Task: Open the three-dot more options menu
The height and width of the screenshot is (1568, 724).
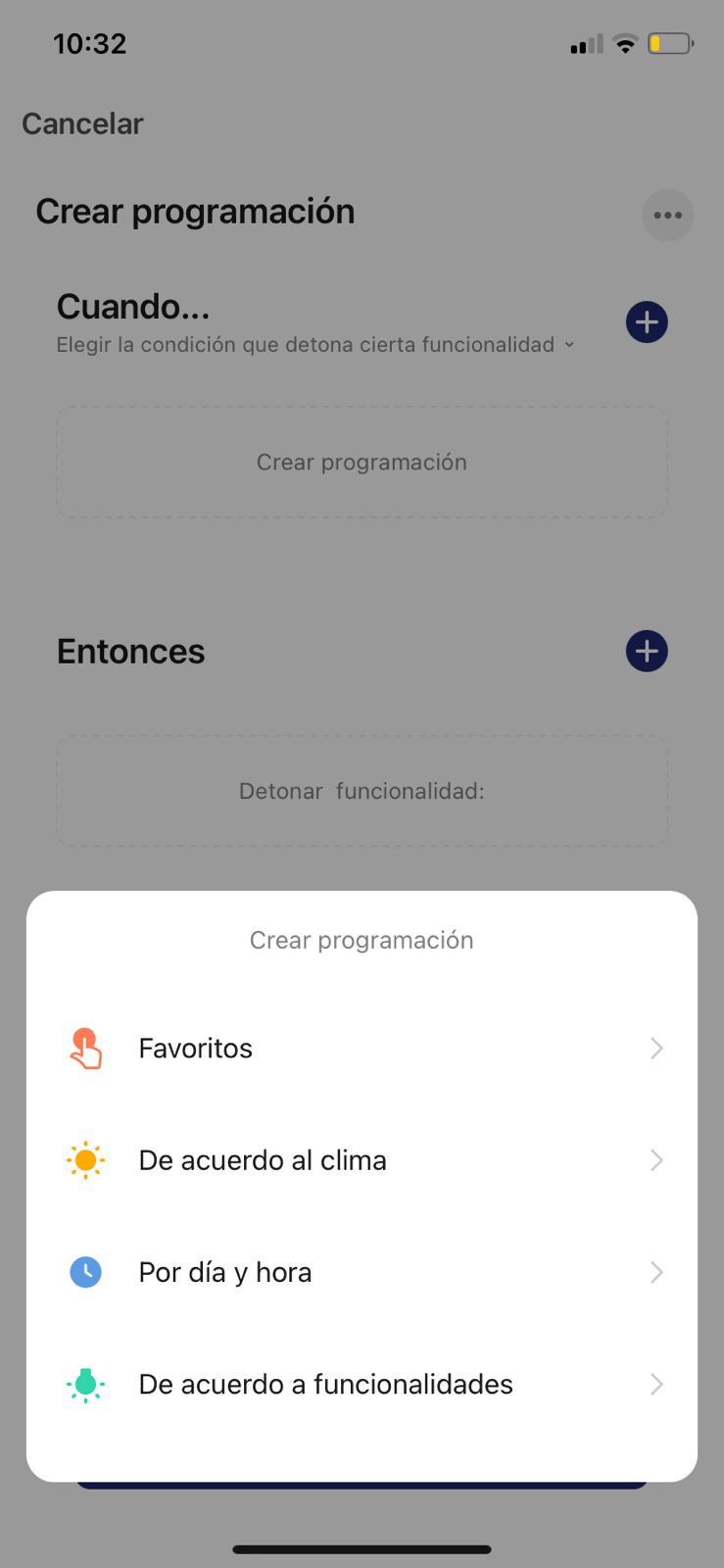Action: 667,216
